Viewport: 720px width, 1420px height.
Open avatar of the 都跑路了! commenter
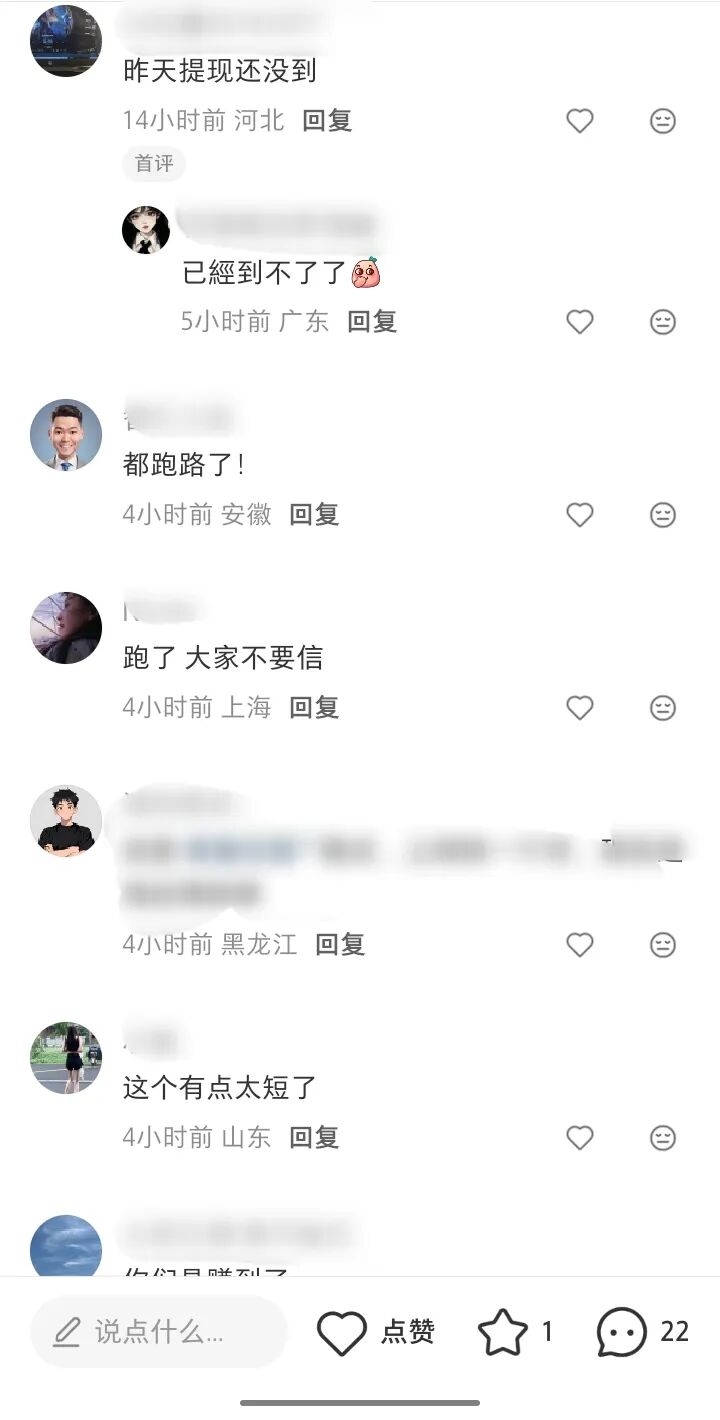click(x=66, y=435)
